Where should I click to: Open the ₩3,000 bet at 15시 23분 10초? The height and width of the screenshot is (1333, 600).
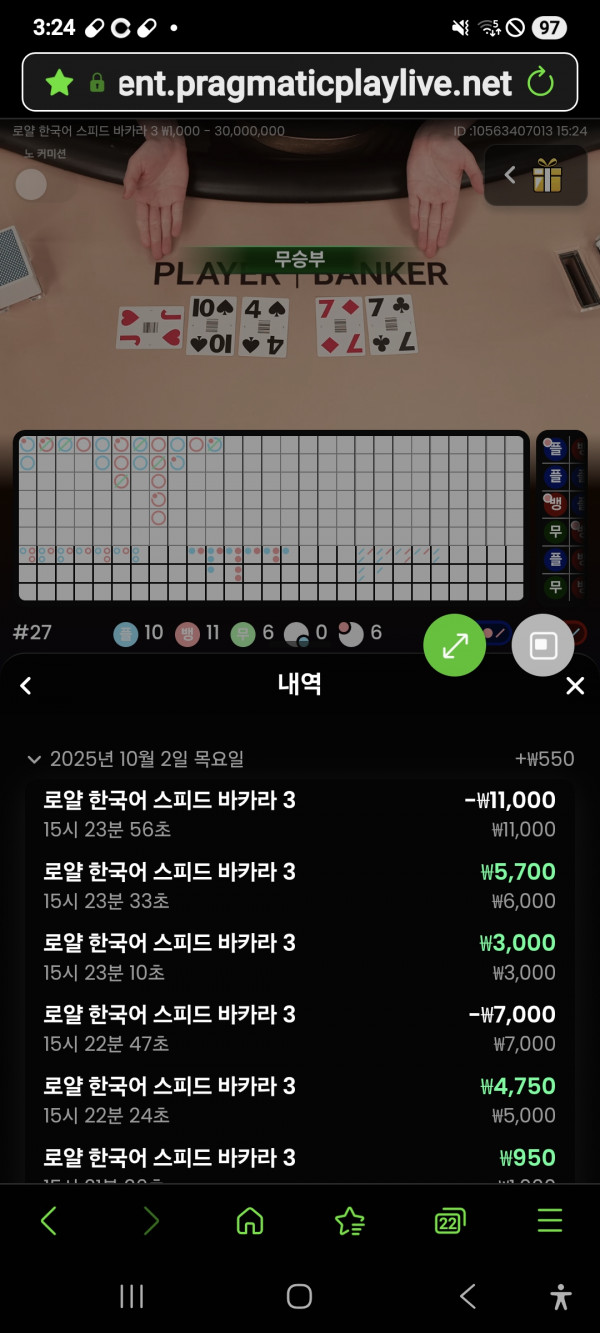click(299, 957)
